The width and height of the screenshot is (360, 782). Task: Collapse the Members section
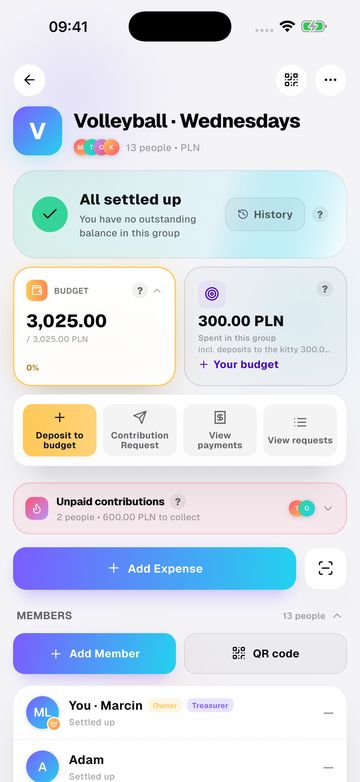coord(337,616)
